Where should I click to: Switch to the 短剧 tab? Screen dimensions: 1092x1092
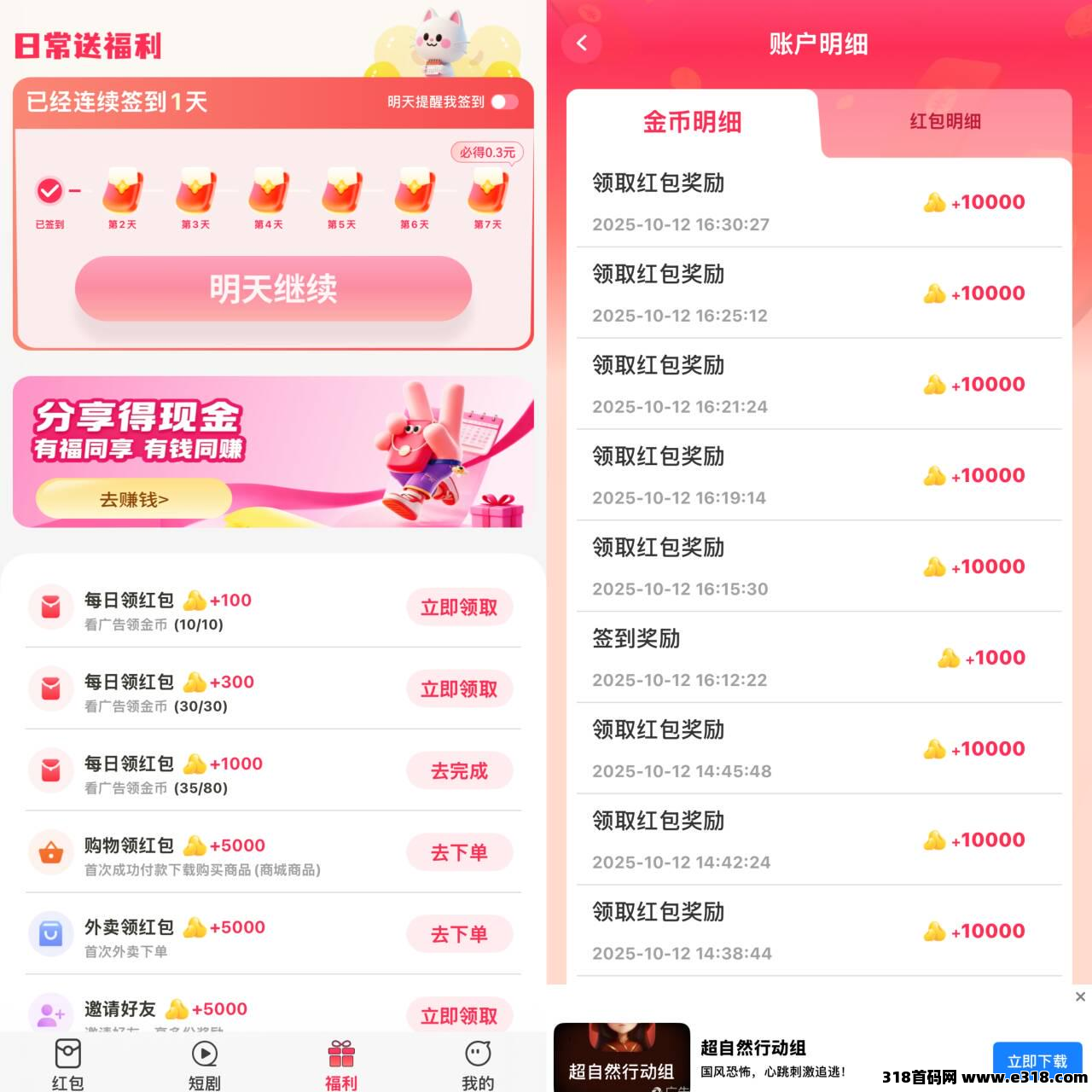pos(205,1065)
